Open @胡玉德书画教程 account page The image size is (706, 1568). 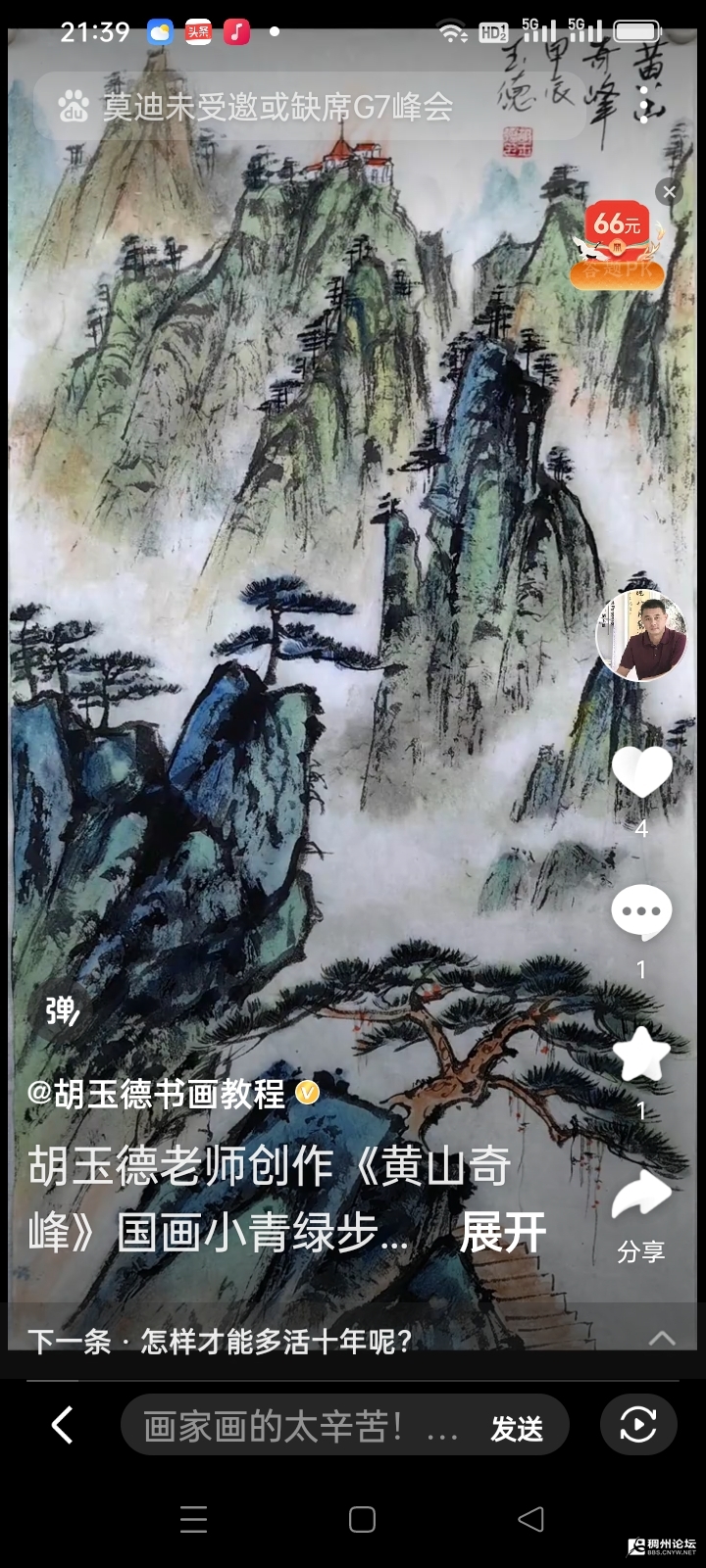point(157,1094)
